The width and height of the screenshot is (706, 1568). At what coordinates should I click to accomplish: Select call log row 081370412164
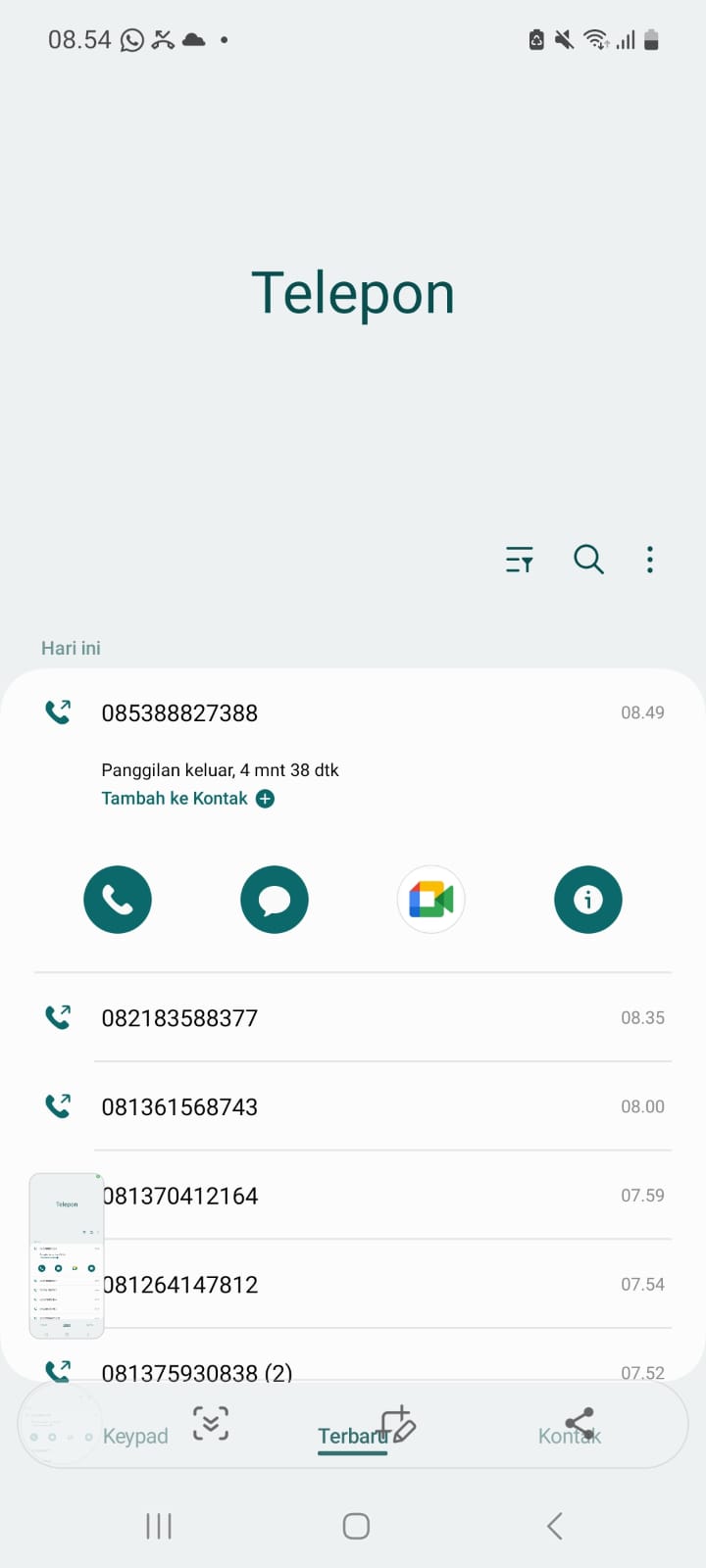(373, 1196)
